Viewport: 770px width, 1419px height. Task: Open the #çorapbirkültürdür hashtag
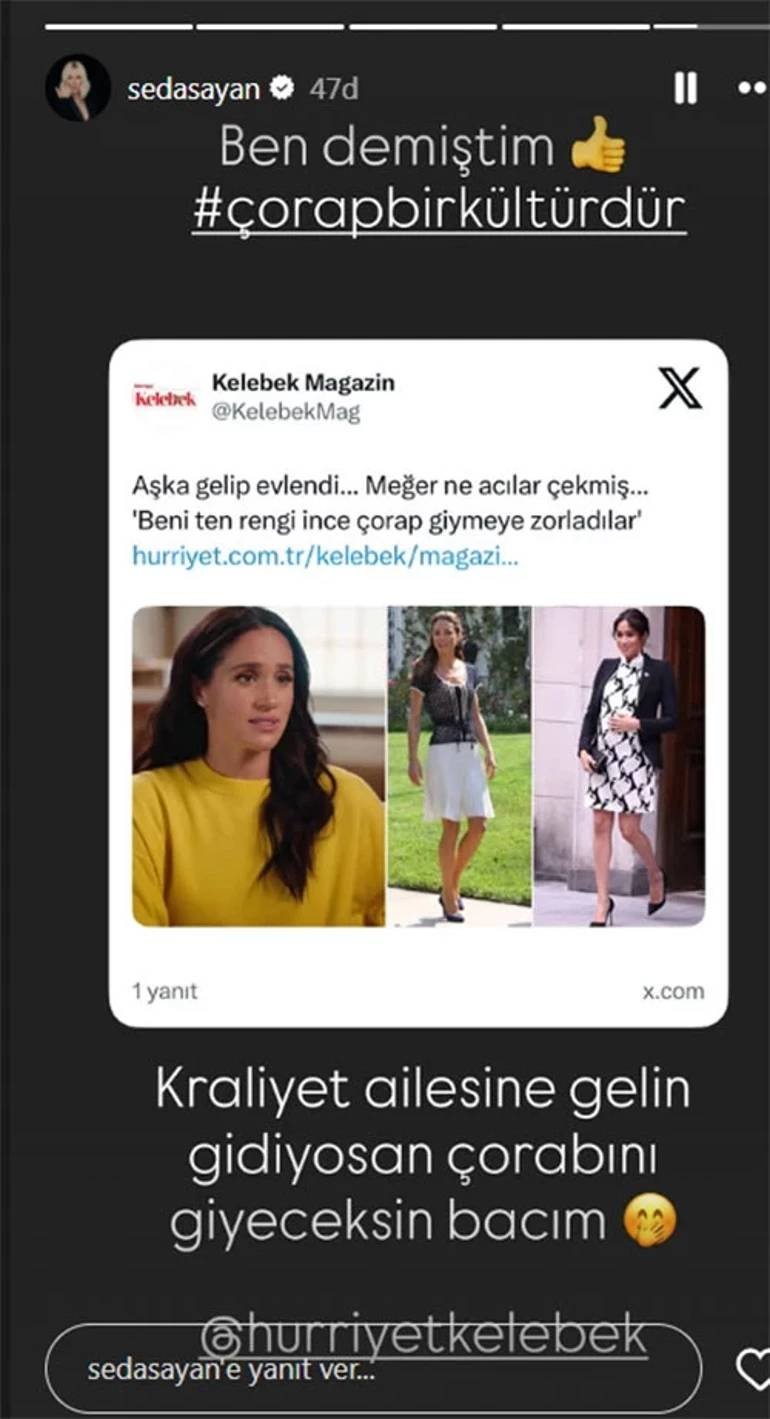[439, 210]
